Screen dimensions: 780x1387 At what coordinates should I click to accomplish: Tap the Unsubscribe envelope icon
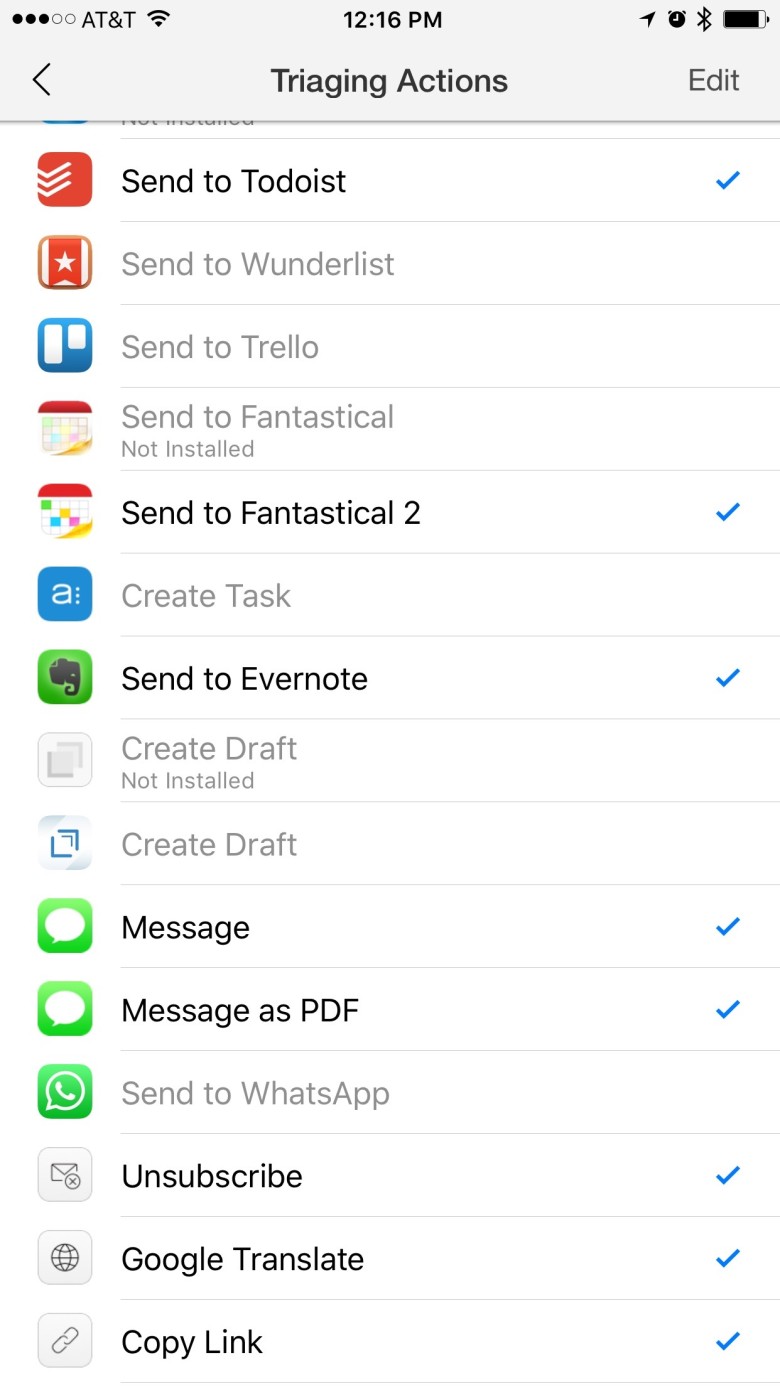click(64, 1175)
